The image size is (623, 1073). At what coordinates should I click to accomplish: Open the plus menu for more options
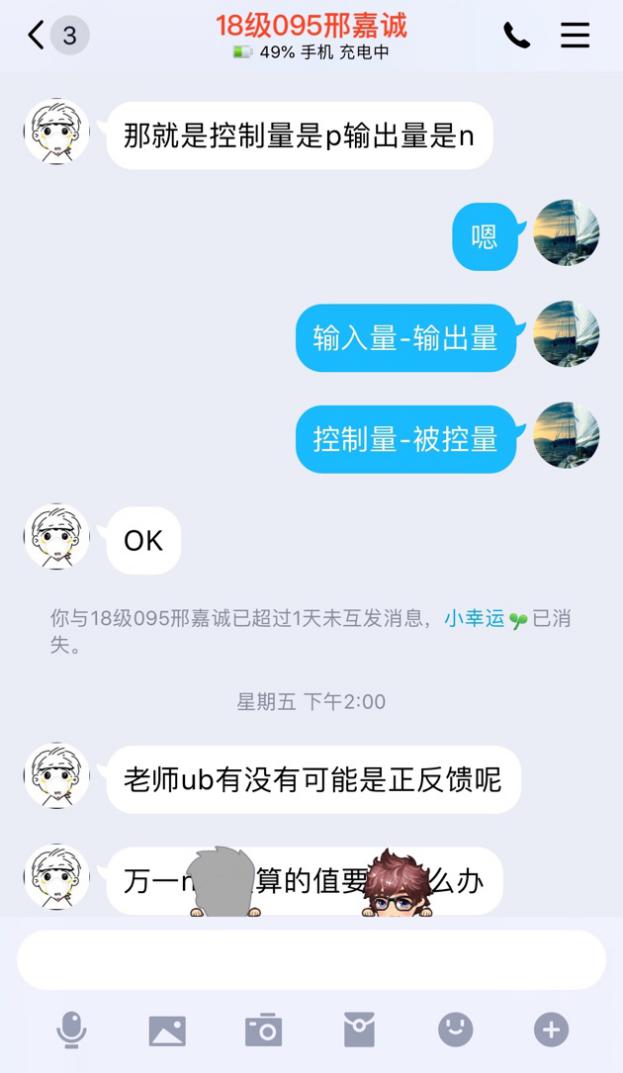tap(551, 1029)
